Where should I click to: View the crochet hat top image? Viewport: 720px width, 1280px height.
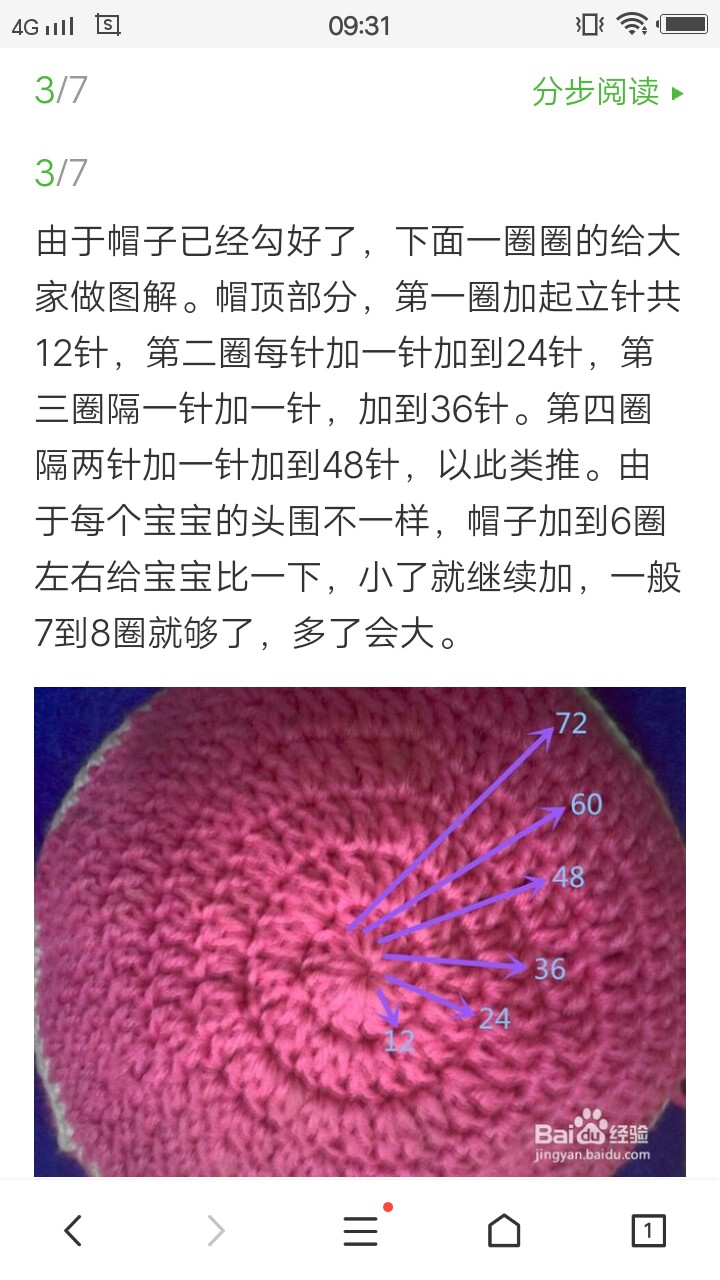point(360,930)
